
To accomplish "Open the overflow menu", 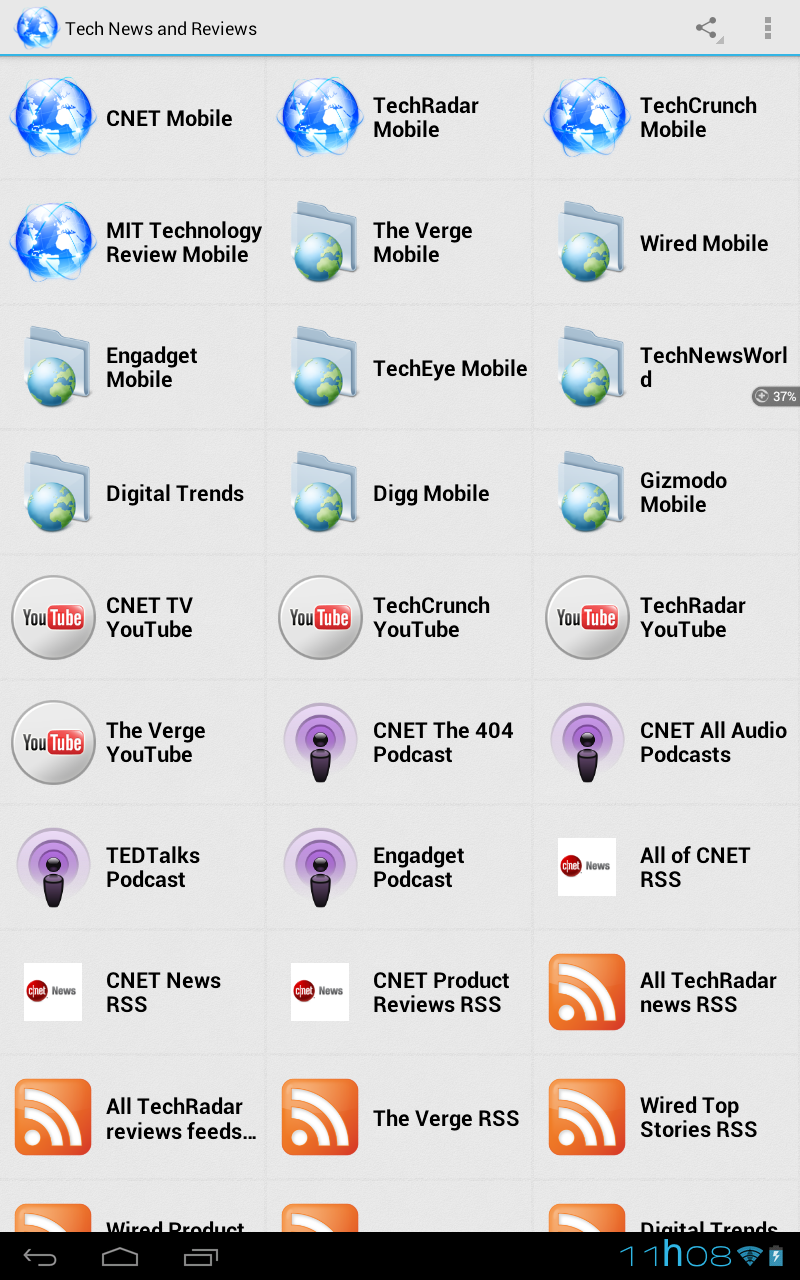I will click(x=768, y=28).
